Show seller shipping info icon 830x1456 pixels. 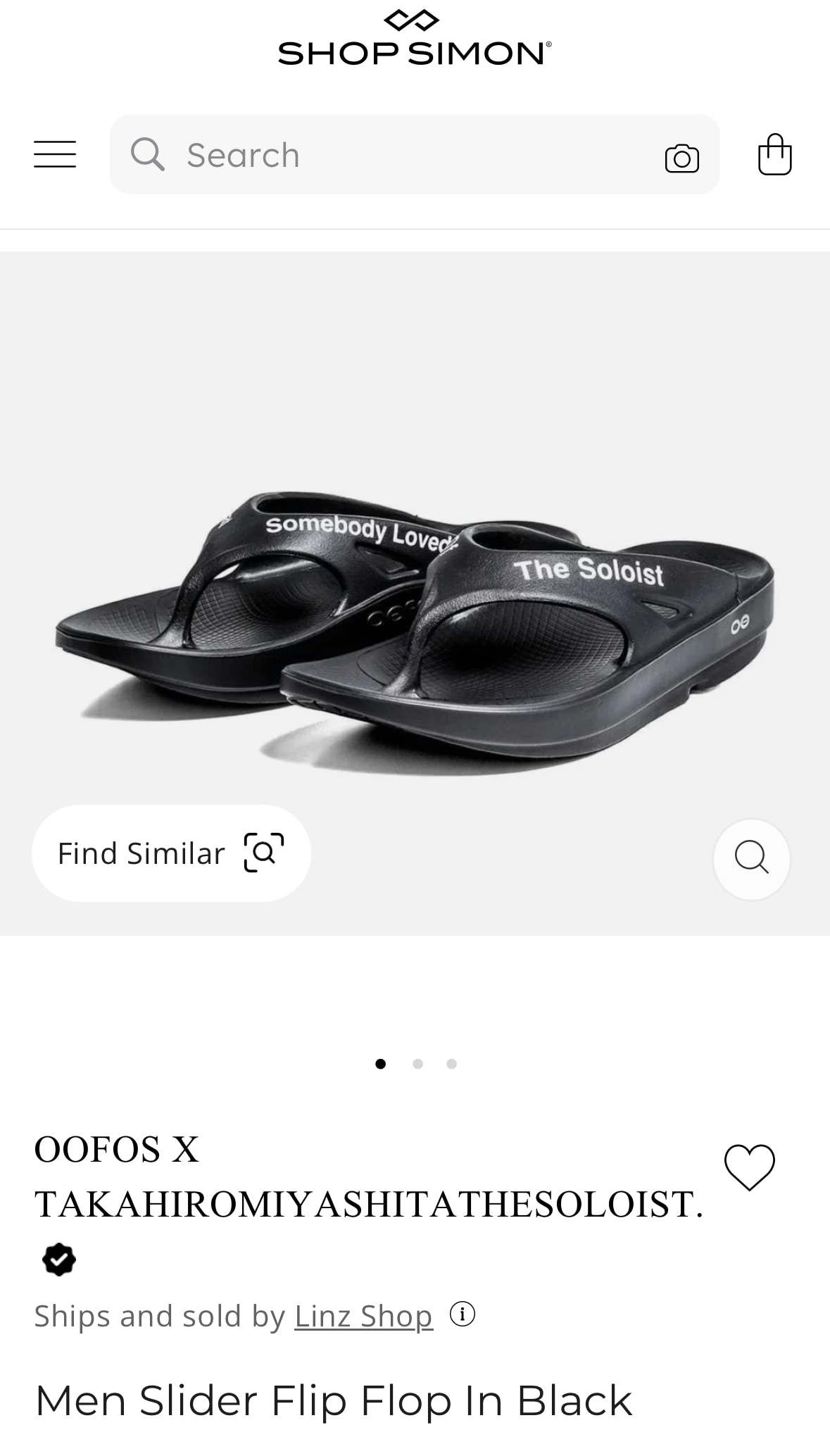click(463, 1314)
